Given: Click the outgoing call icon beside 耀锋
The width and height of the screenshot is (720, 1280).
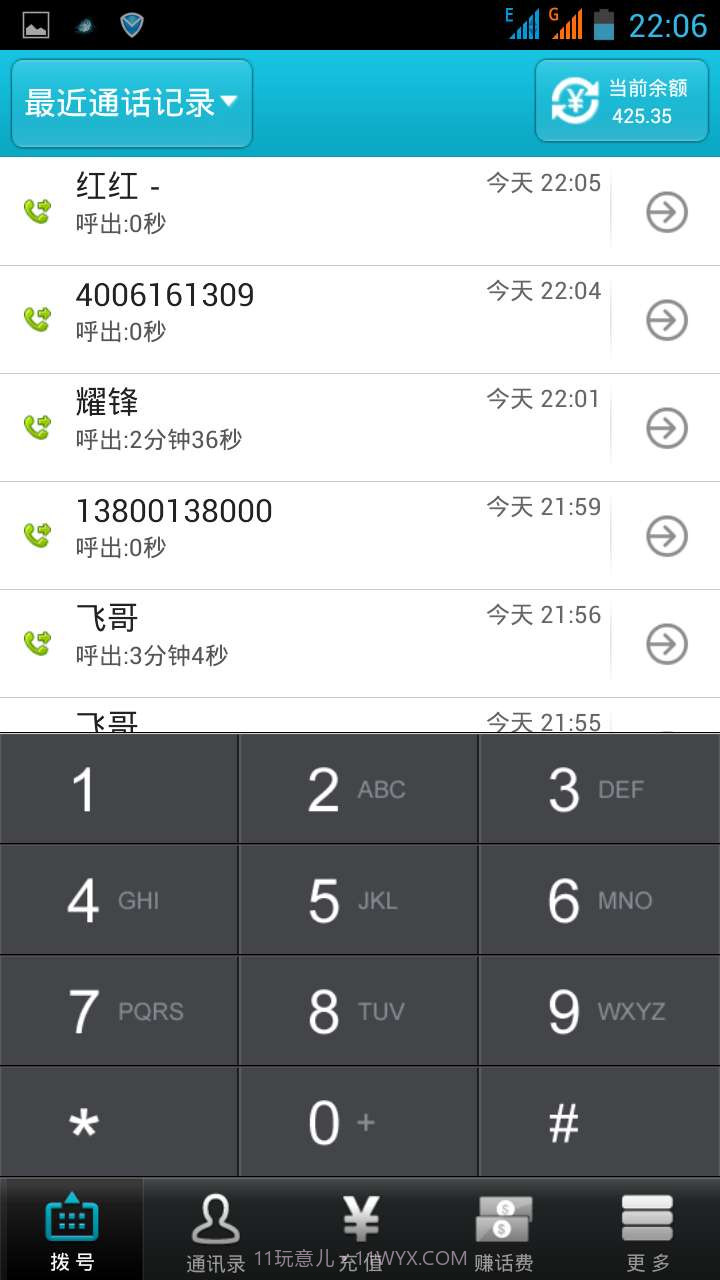Looking at the screenshot, I should (x=37, y=427).
